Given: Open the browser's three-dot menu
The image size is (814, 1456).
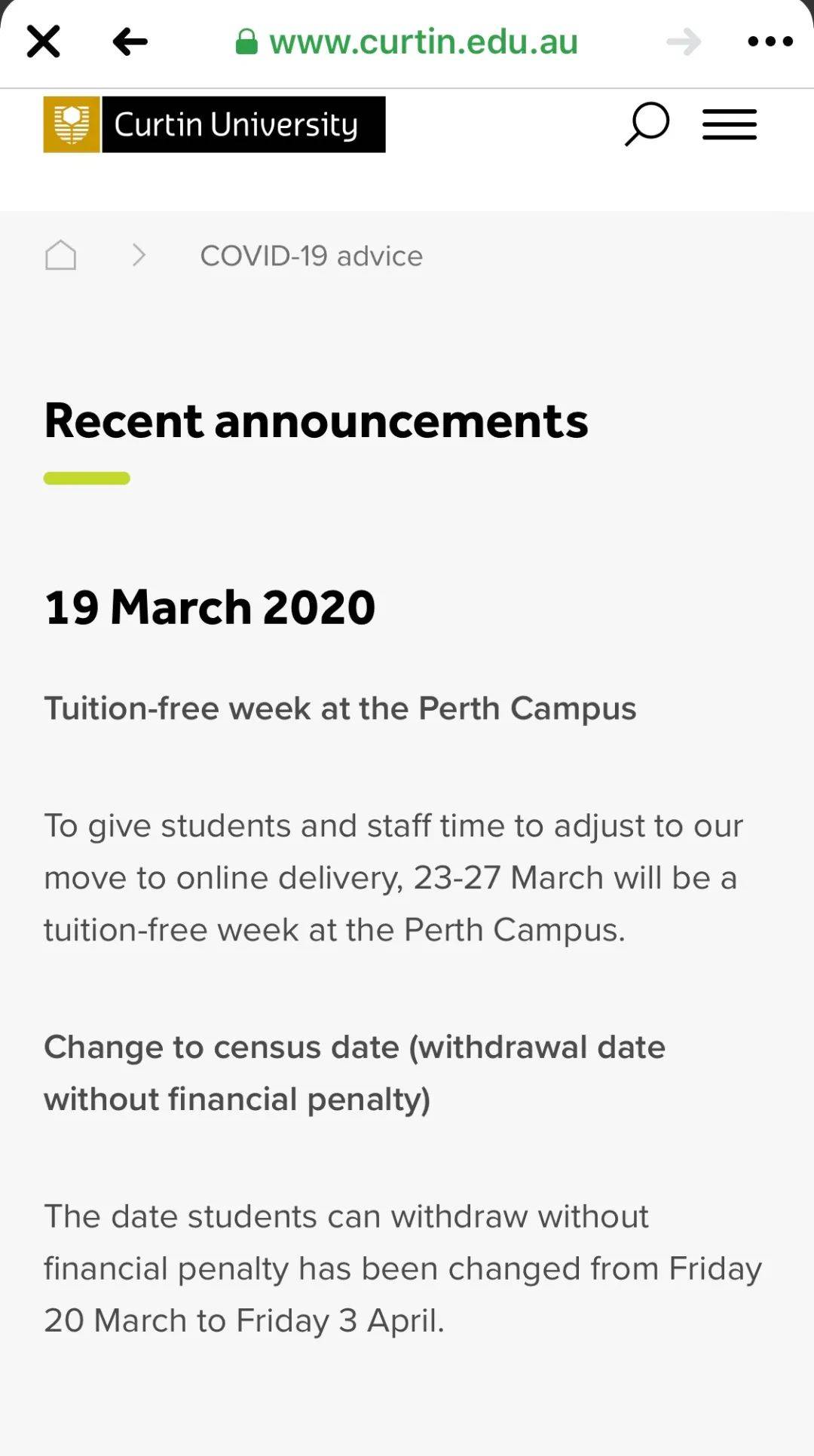Looking at the screenshot, I should click(x=770, y=41).
